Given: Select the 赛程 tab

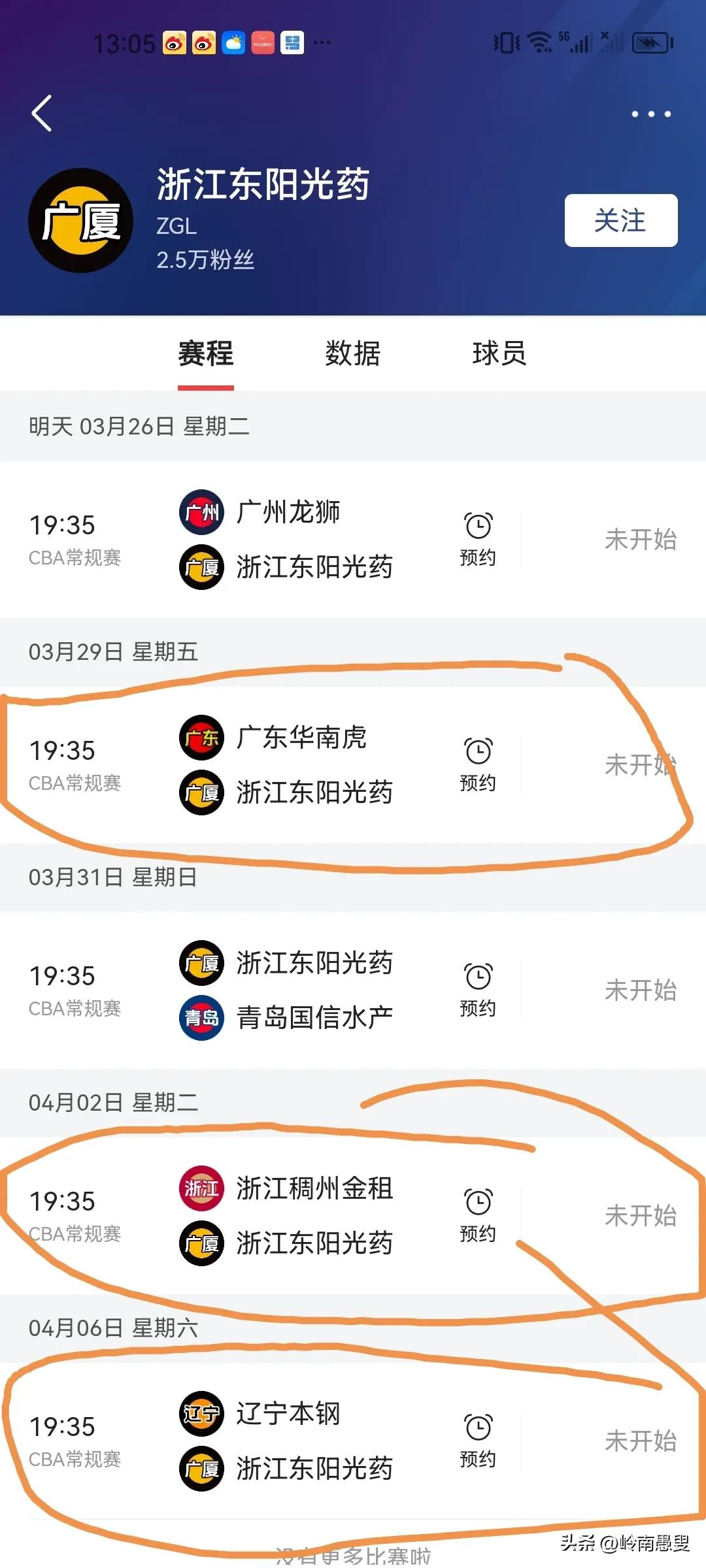Looking at the screenshot, I should (x=206, y=353).
